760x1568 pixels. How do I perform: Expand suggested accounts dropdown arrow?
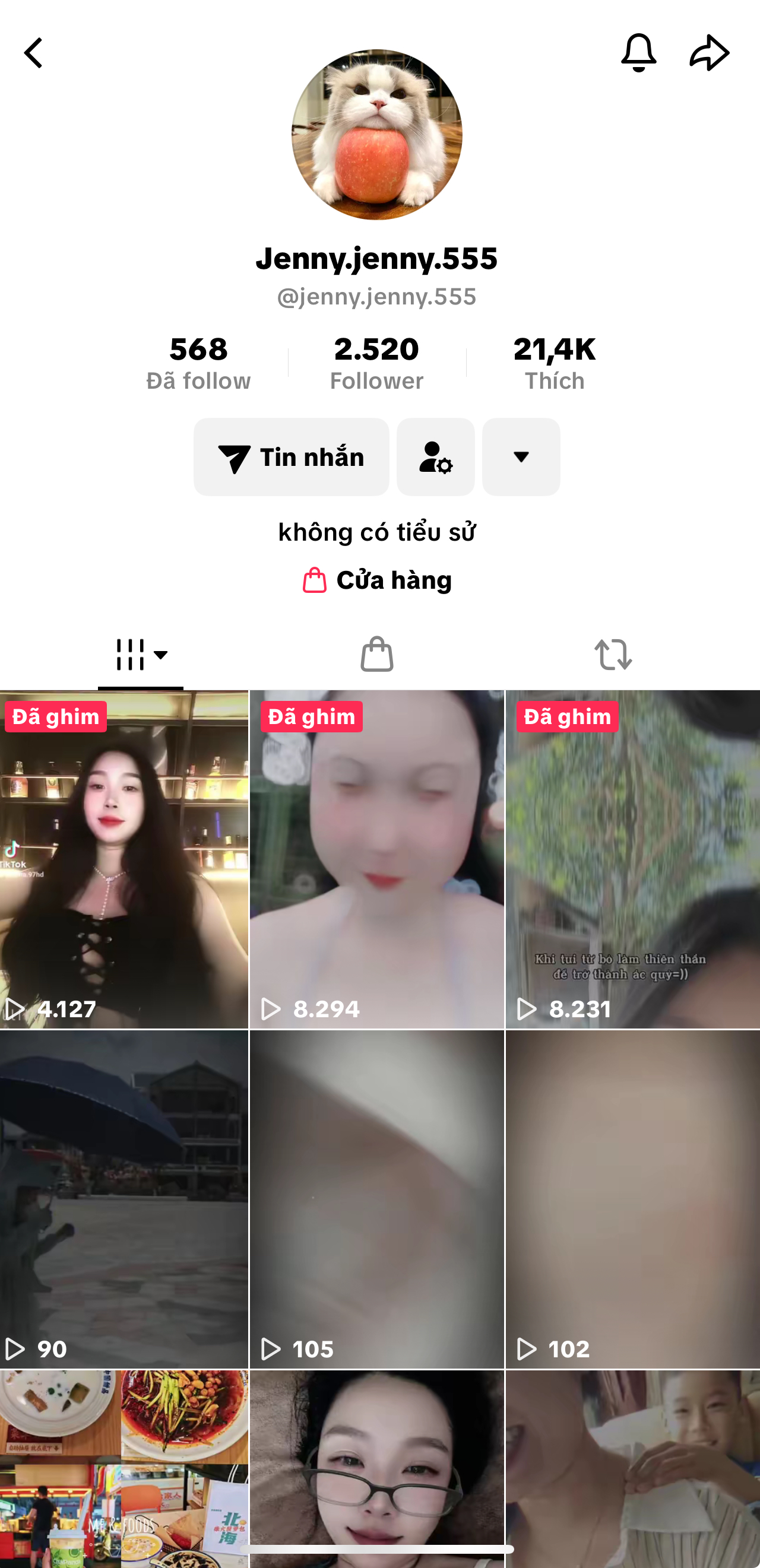click(x=521, y=457)
